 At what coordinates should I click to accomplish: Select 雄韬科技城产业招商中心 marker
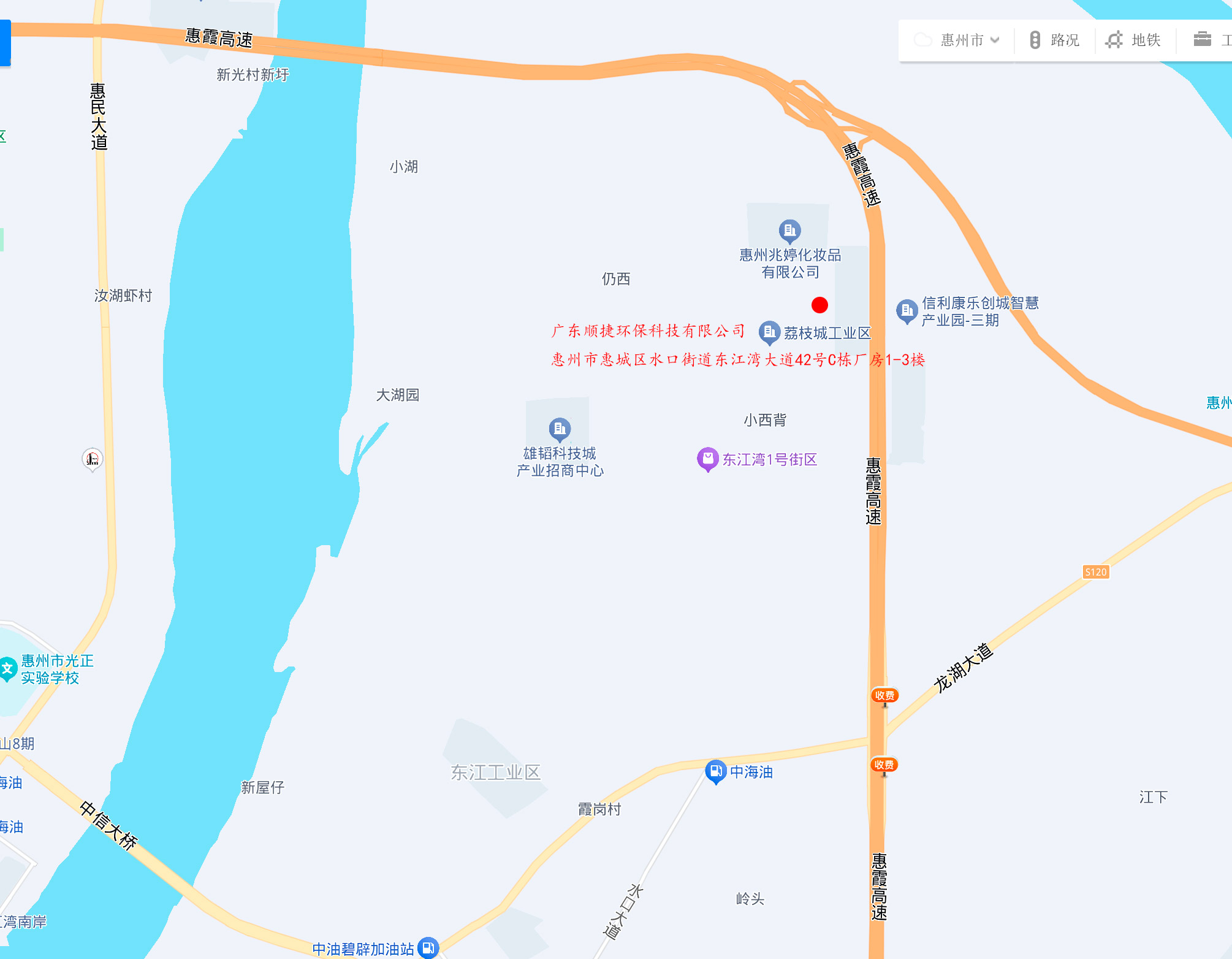point(560,429)
